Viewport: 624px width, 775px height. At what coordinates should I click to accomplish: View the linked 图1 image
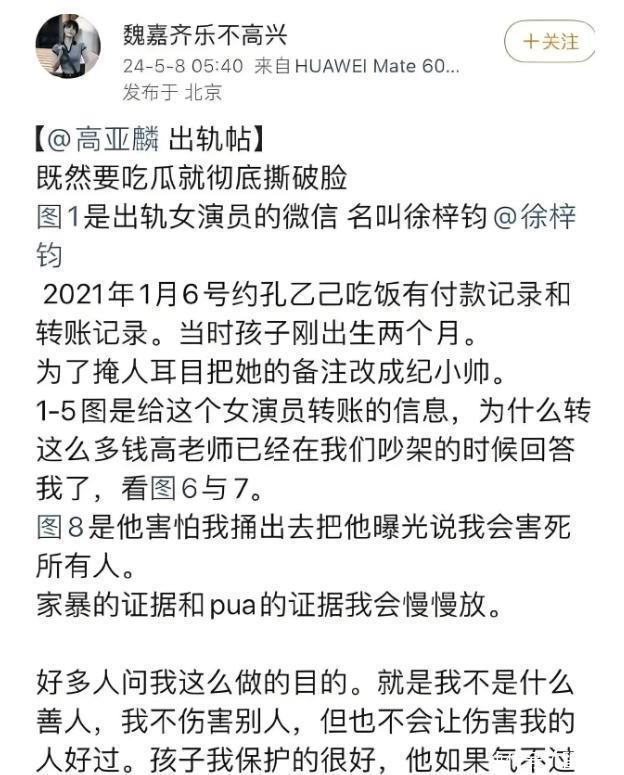(57, 217)
